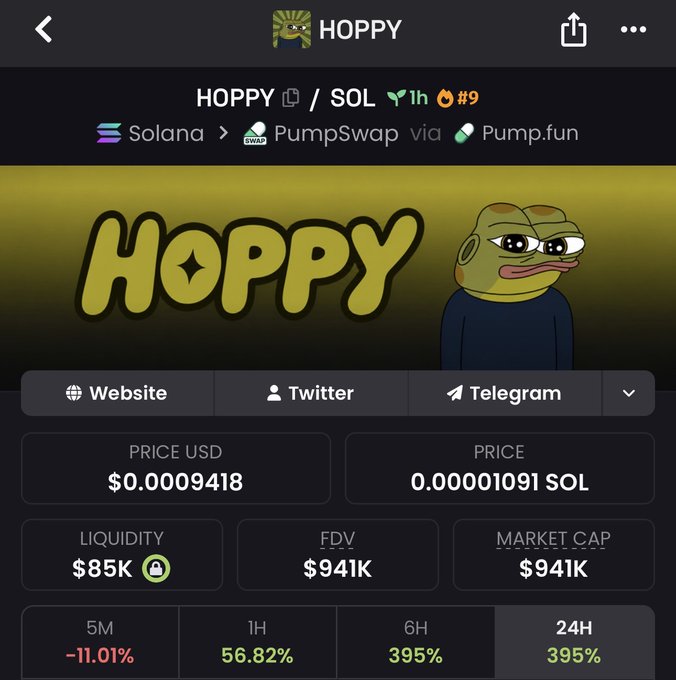Tap the liquidity lock icon
This screenshot has width=676, height=680.
[x=156, y=568]
